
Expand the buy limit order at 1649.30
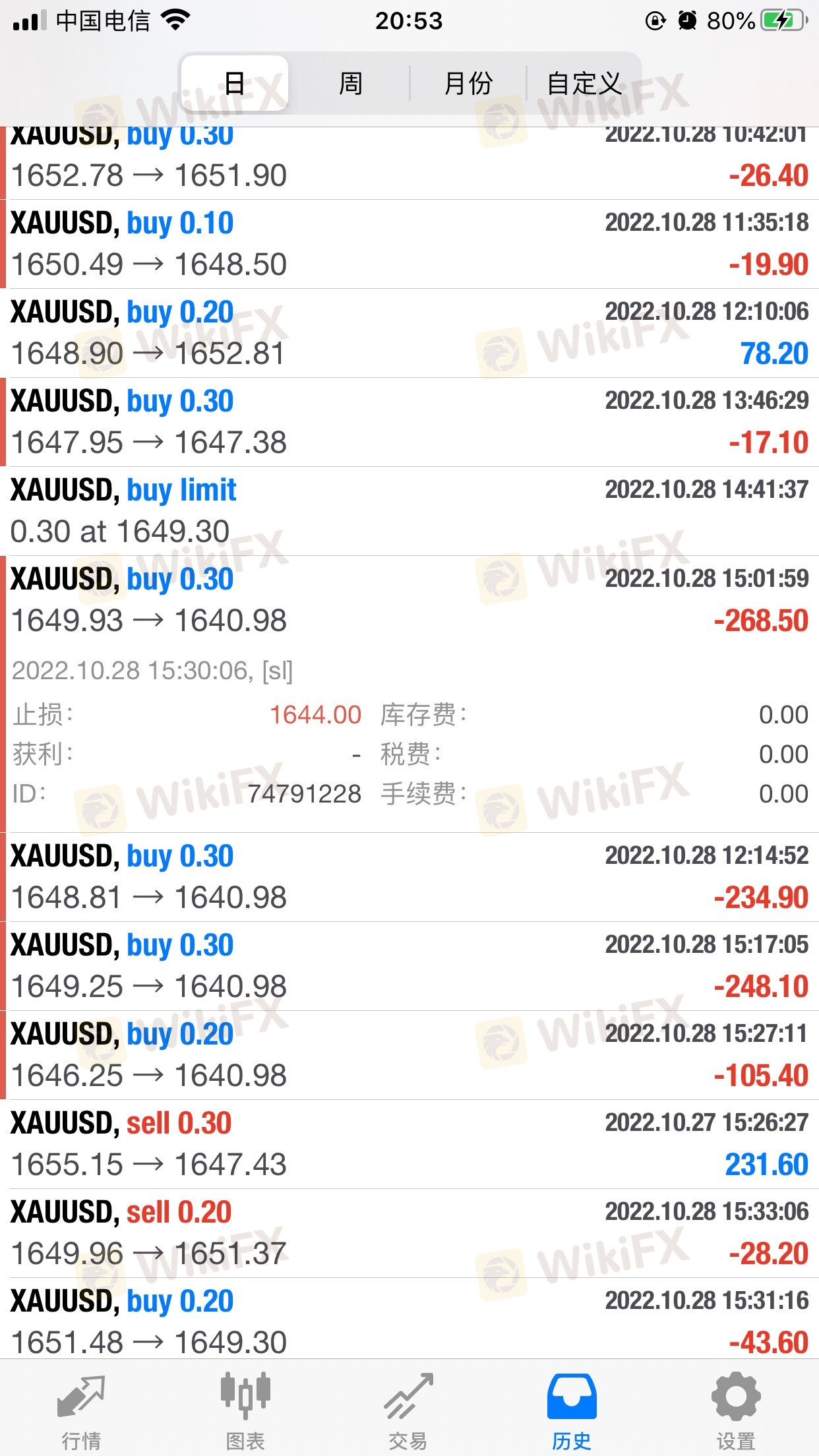click(x=409, y=511)
